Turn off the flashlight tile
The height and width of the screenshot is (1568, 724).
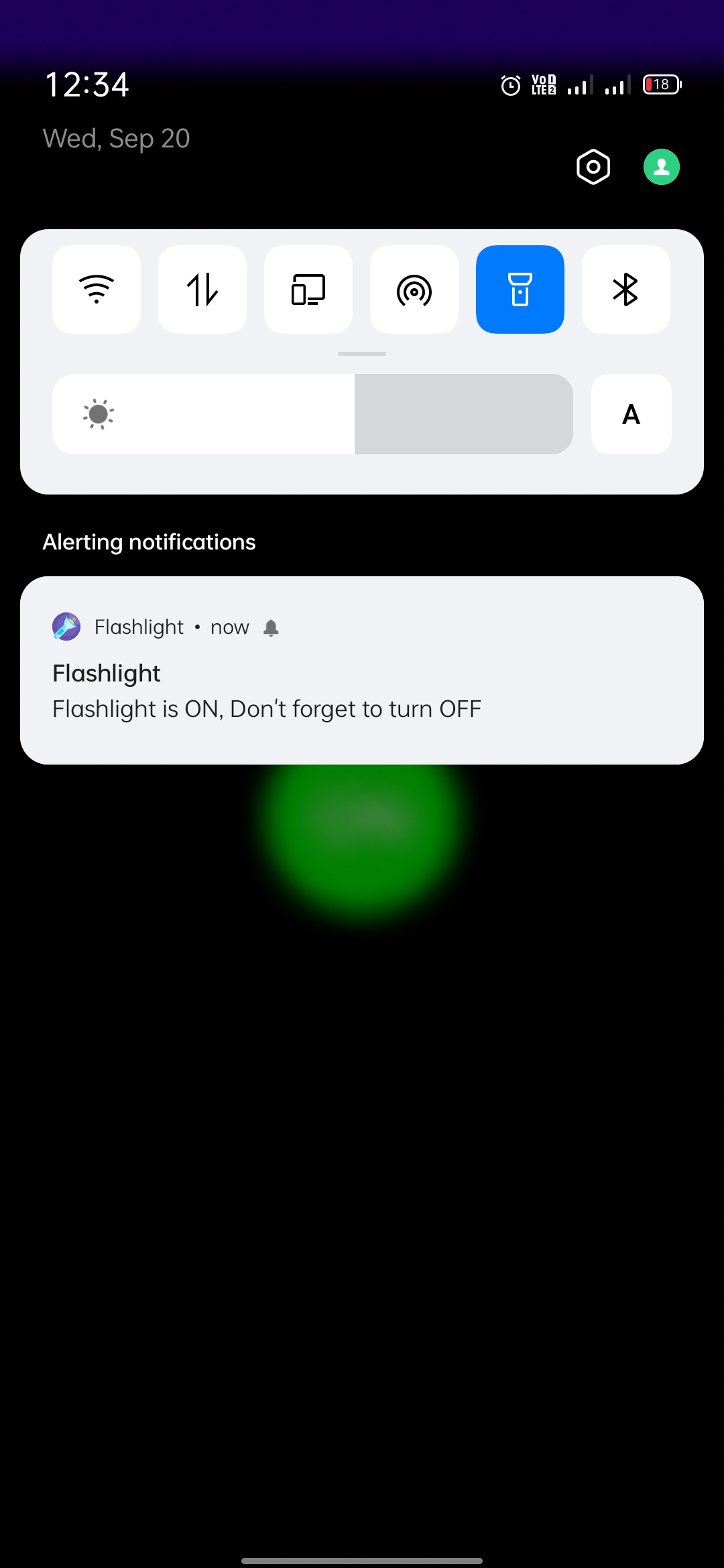[x=520, y=289]
